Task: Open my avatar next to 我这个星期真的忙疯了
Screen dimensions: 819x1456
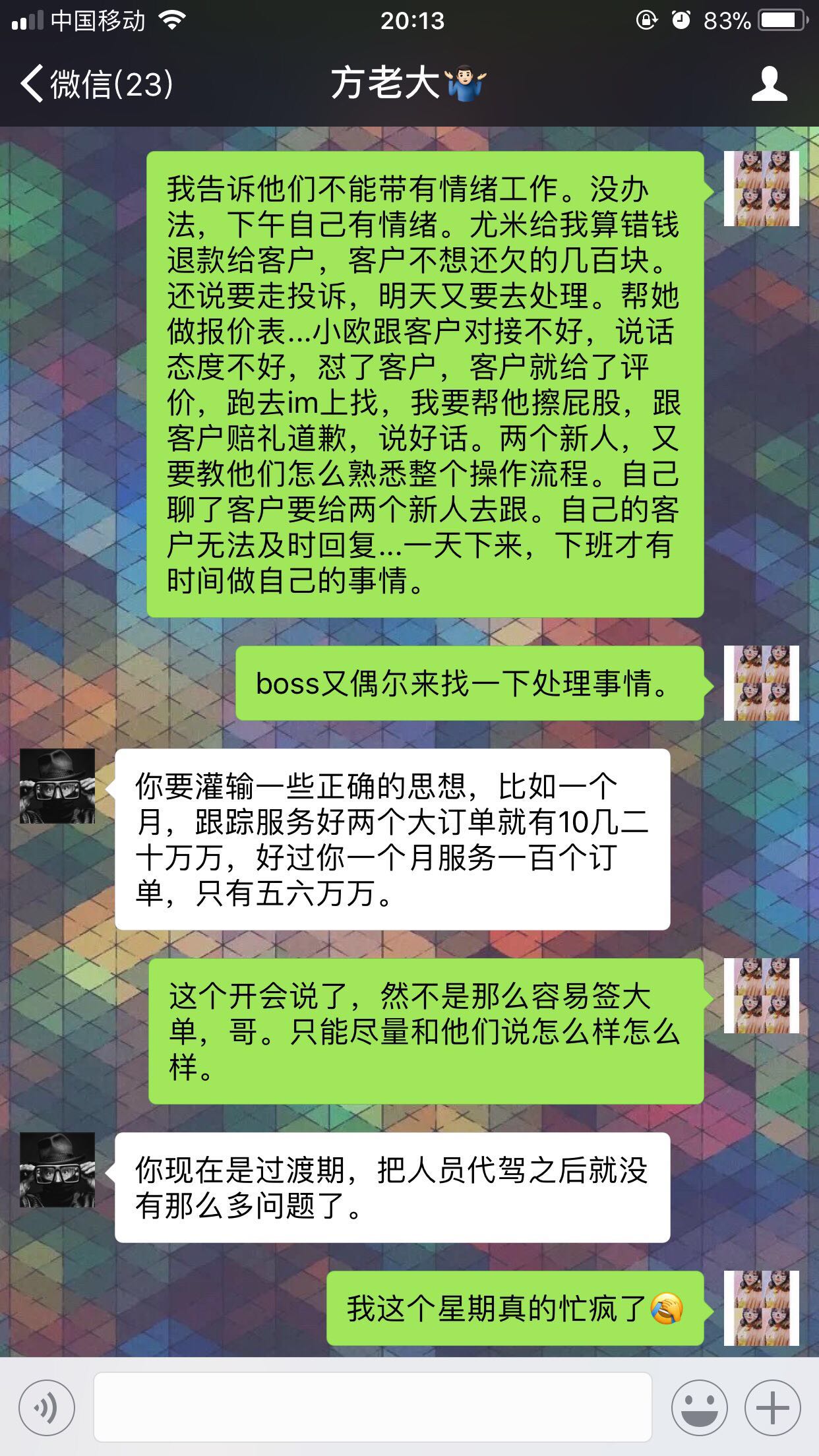Action: click(761, 1308)
